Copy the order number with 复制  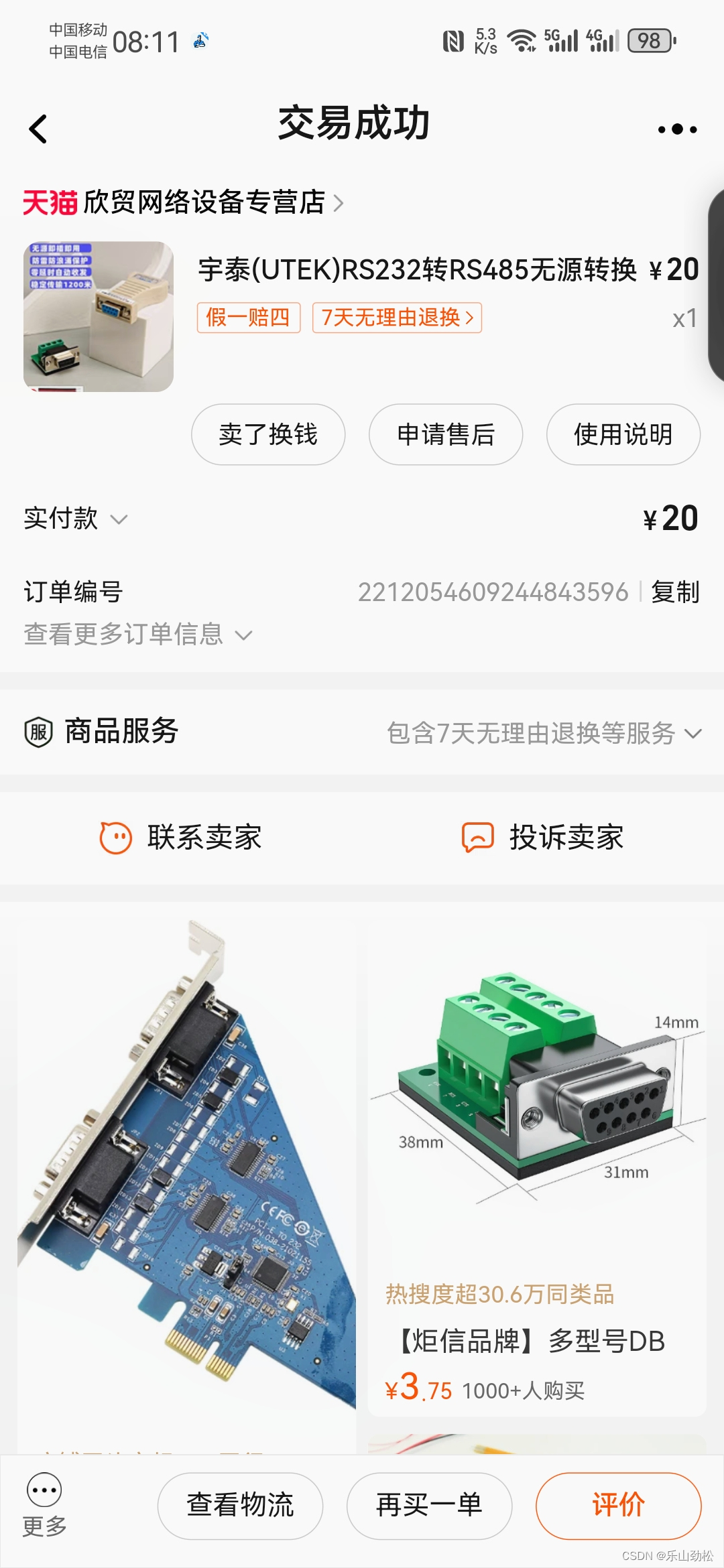tap(675, 592)
